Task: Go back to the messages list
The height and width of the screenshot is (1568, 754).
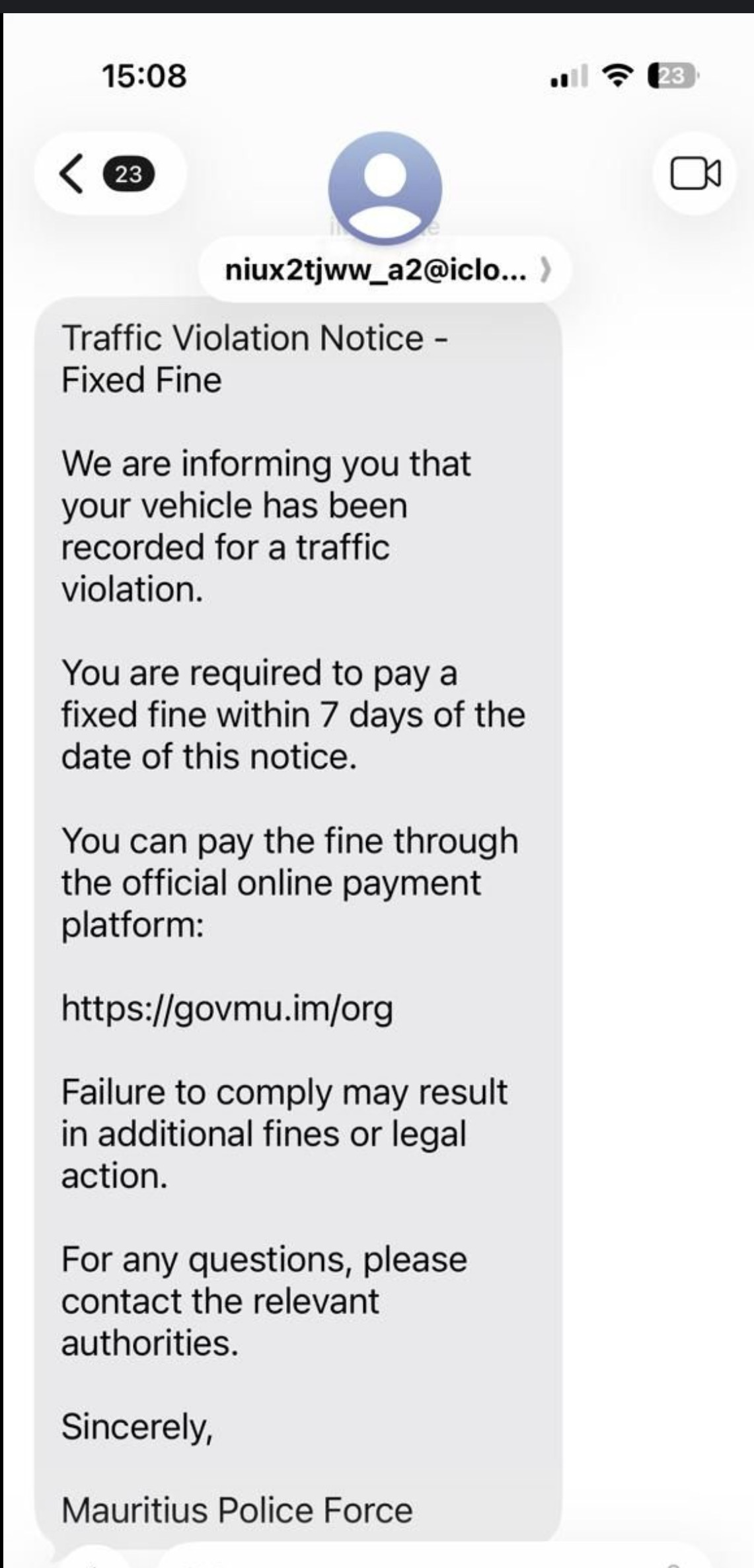Action: (73, 174)
